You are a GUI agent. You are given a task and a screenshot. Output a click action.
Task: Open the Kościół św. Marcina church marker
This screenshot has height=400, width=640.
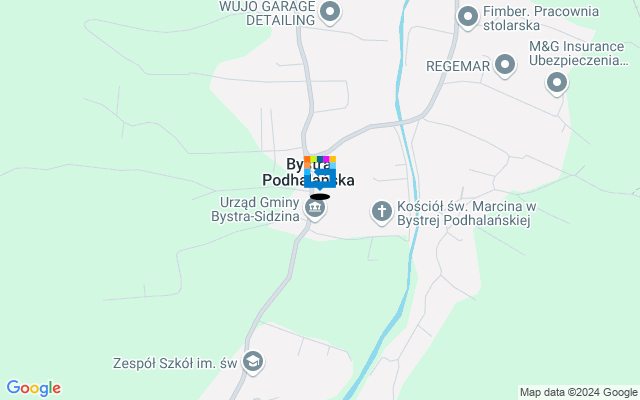point(381,211)
